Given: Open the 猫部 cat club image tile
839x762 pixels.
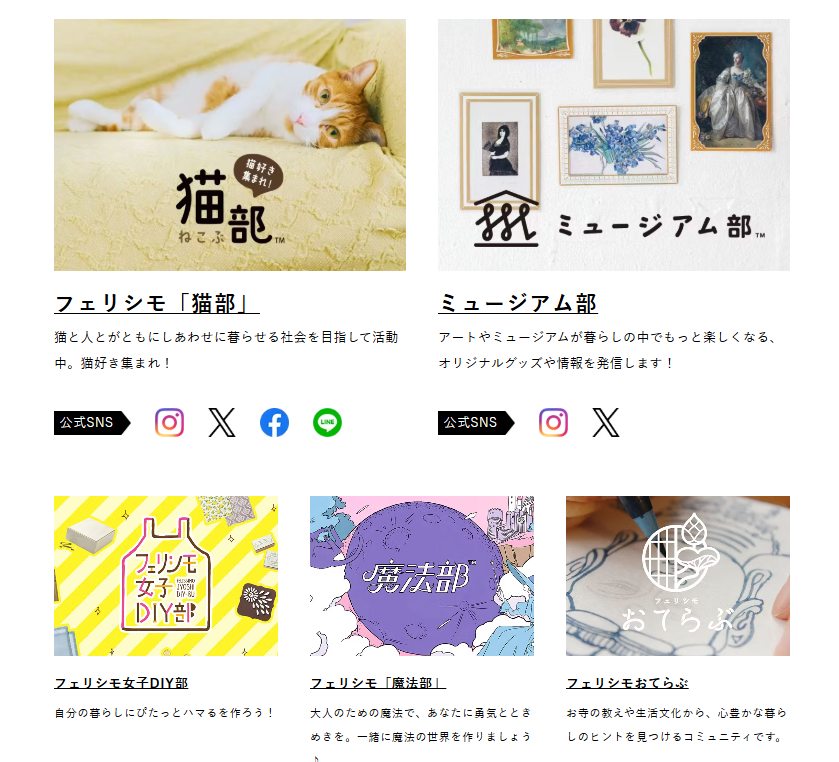Looking at the screenshot, I should (229, 145).
